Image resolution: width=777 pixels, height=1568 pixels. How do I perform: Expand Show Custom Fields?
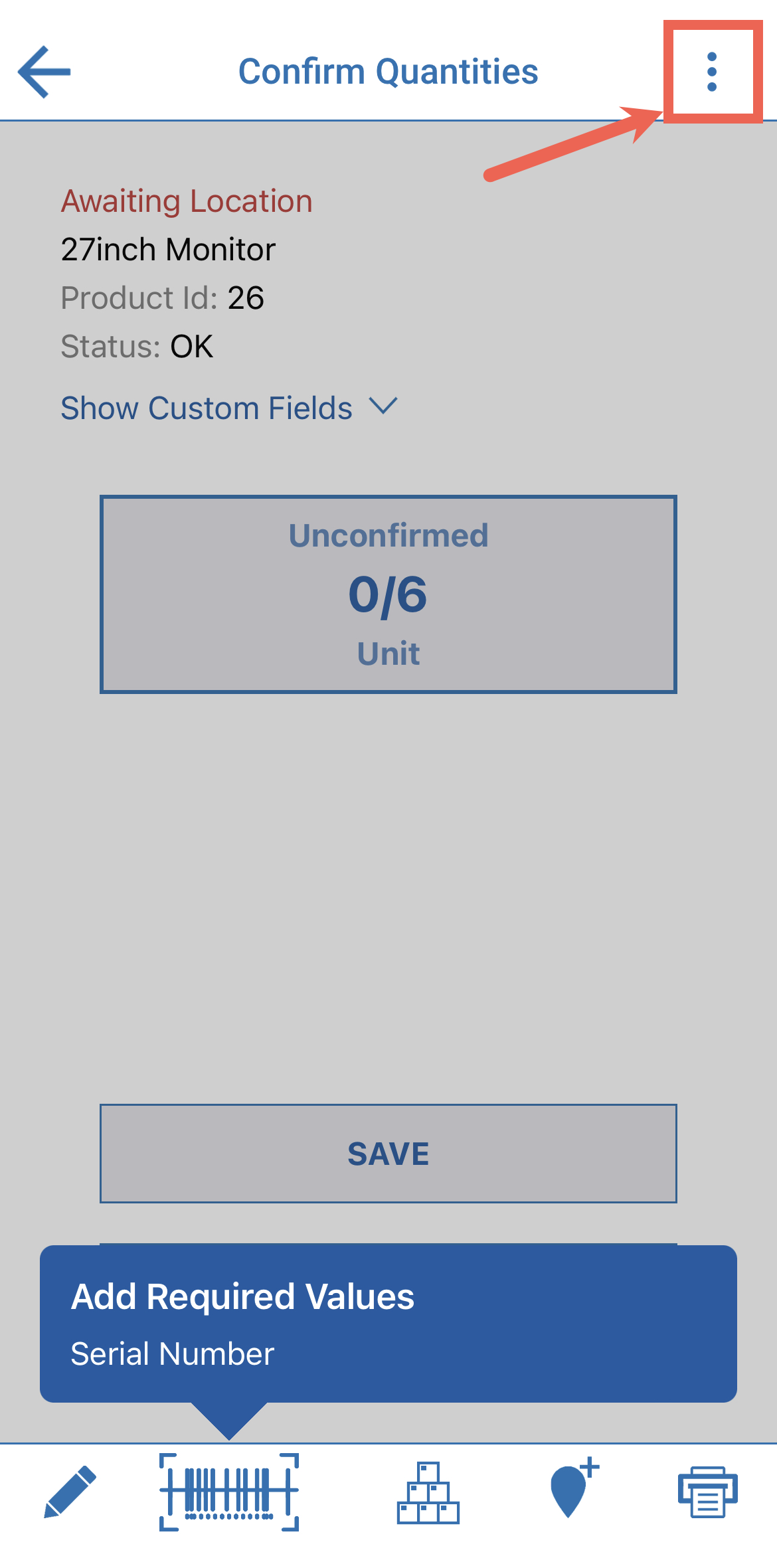206,408
